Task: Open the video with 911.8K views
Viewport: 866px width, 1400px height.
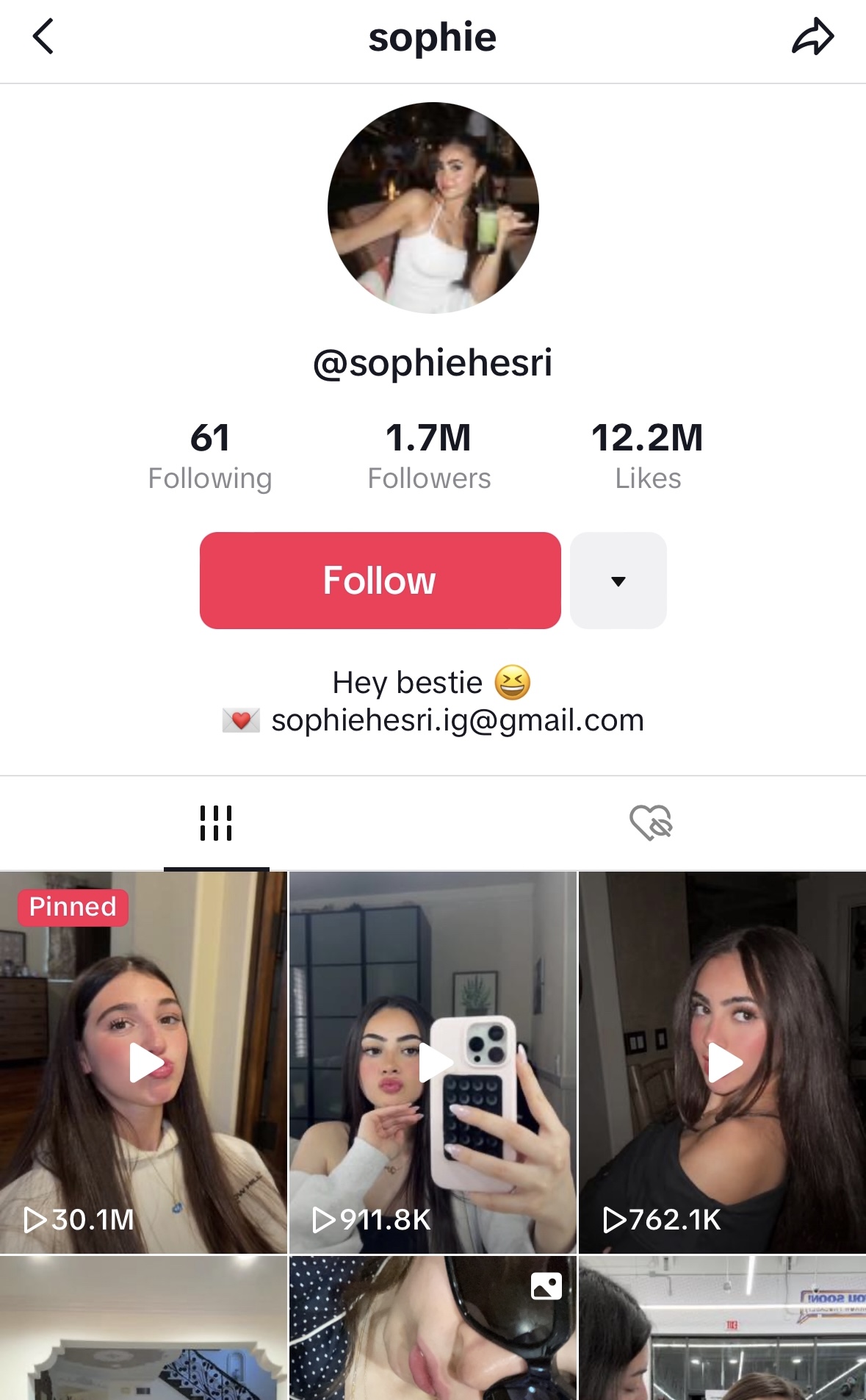Action: pos(433,1063)
